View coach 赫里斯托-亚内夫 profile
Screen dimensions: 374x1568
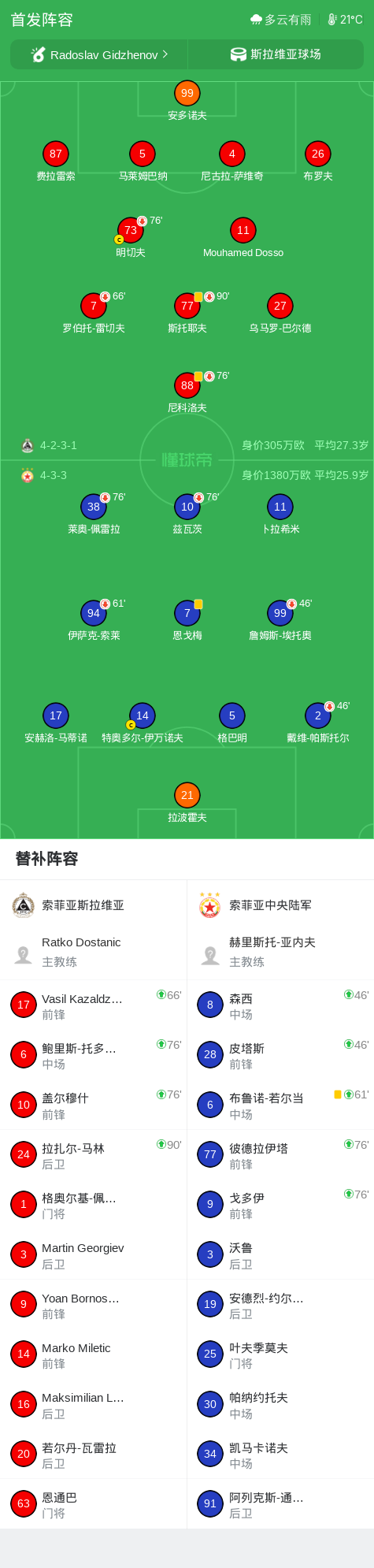click(x=280, y=952)
